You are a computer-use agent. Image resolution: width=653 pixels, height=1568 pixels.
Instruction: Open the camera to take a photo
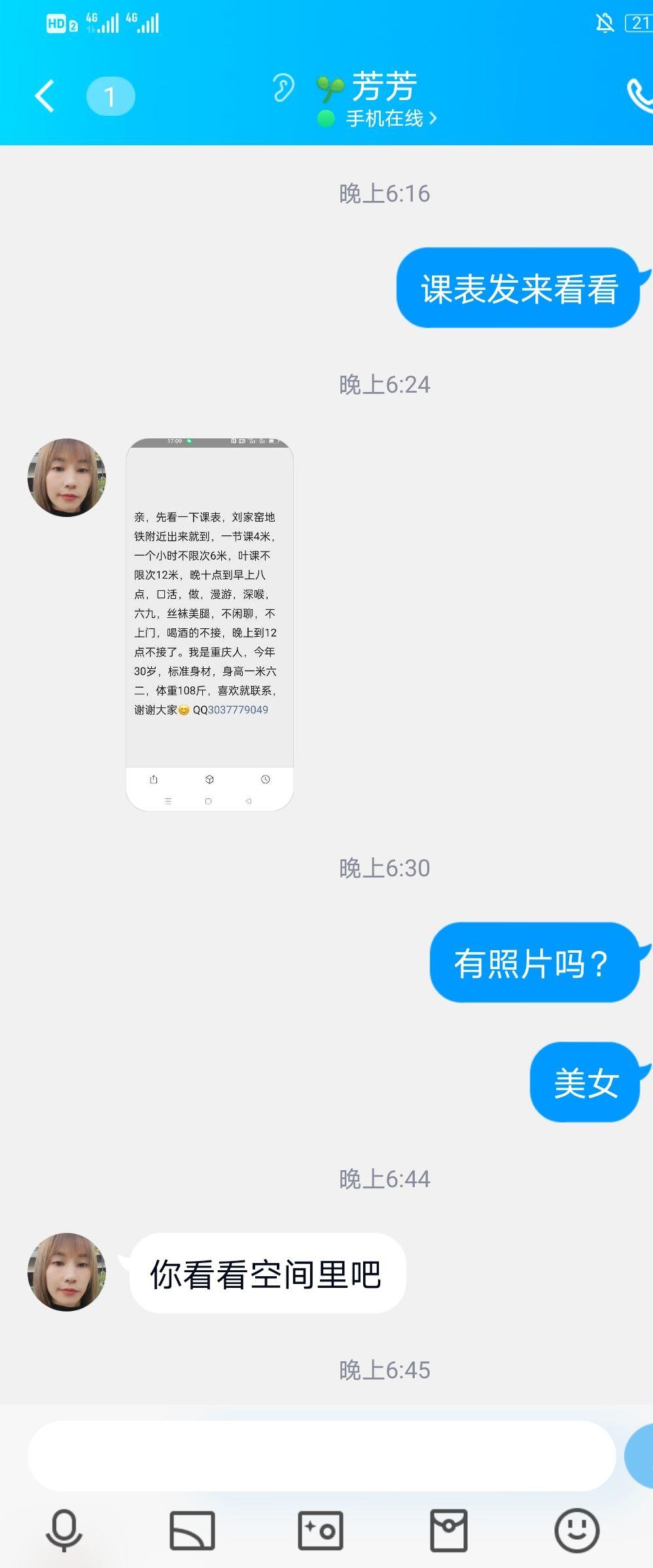point(321,1530)
